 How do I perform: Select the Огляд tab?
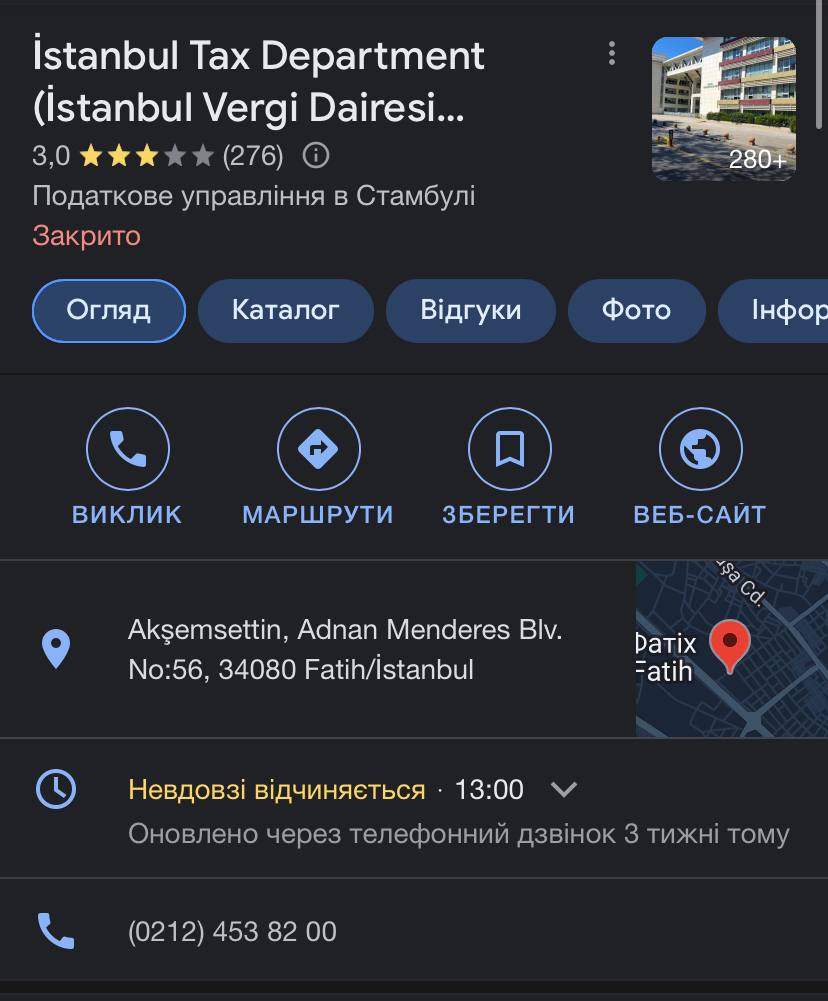pos(109,310)
